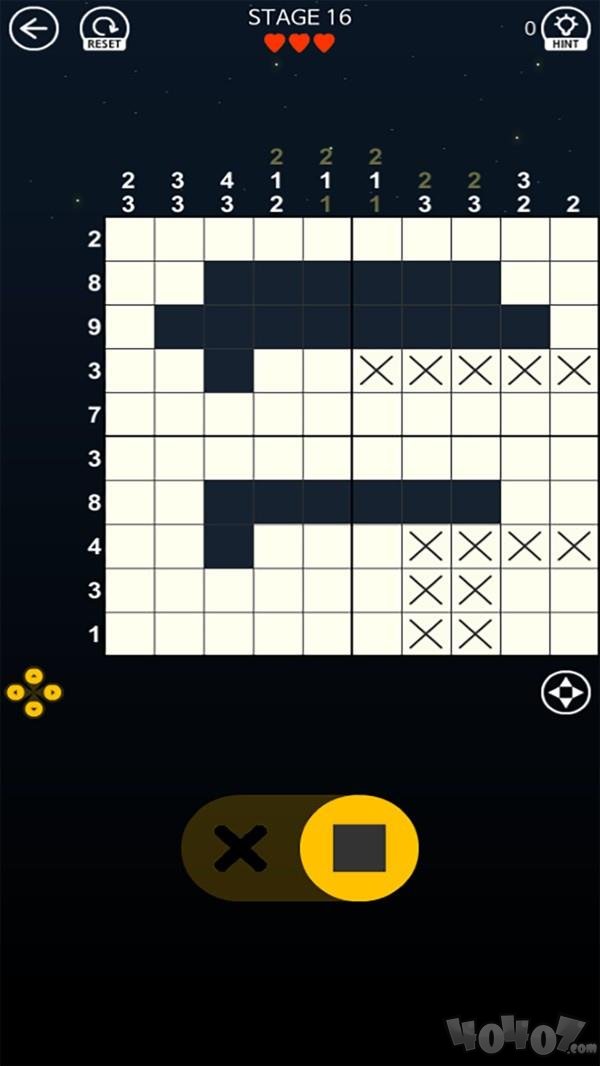600x1066 pixels.
Task: Fill the last cell in the bottom row
Action: pos(573,633)
